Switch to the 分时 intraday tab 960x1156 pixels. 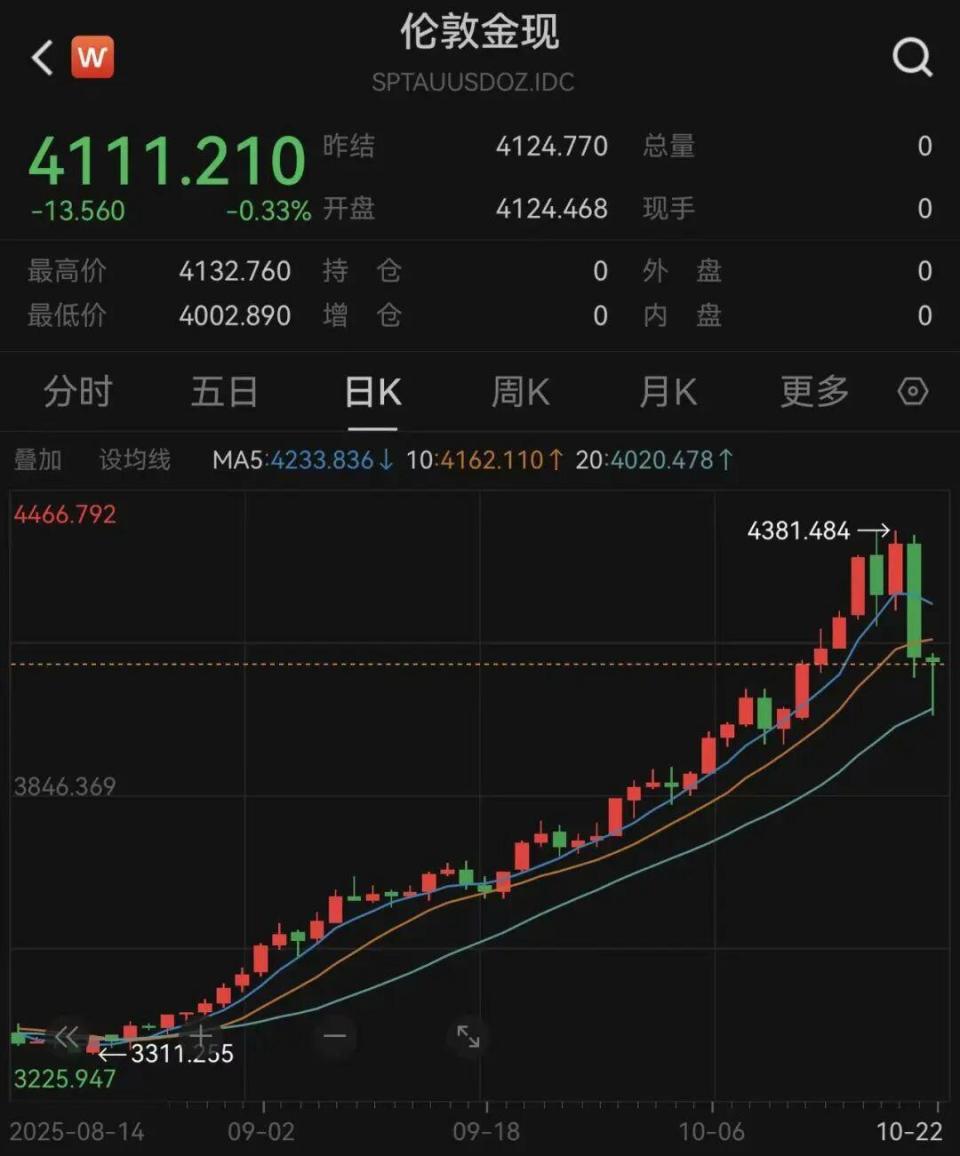78,392
